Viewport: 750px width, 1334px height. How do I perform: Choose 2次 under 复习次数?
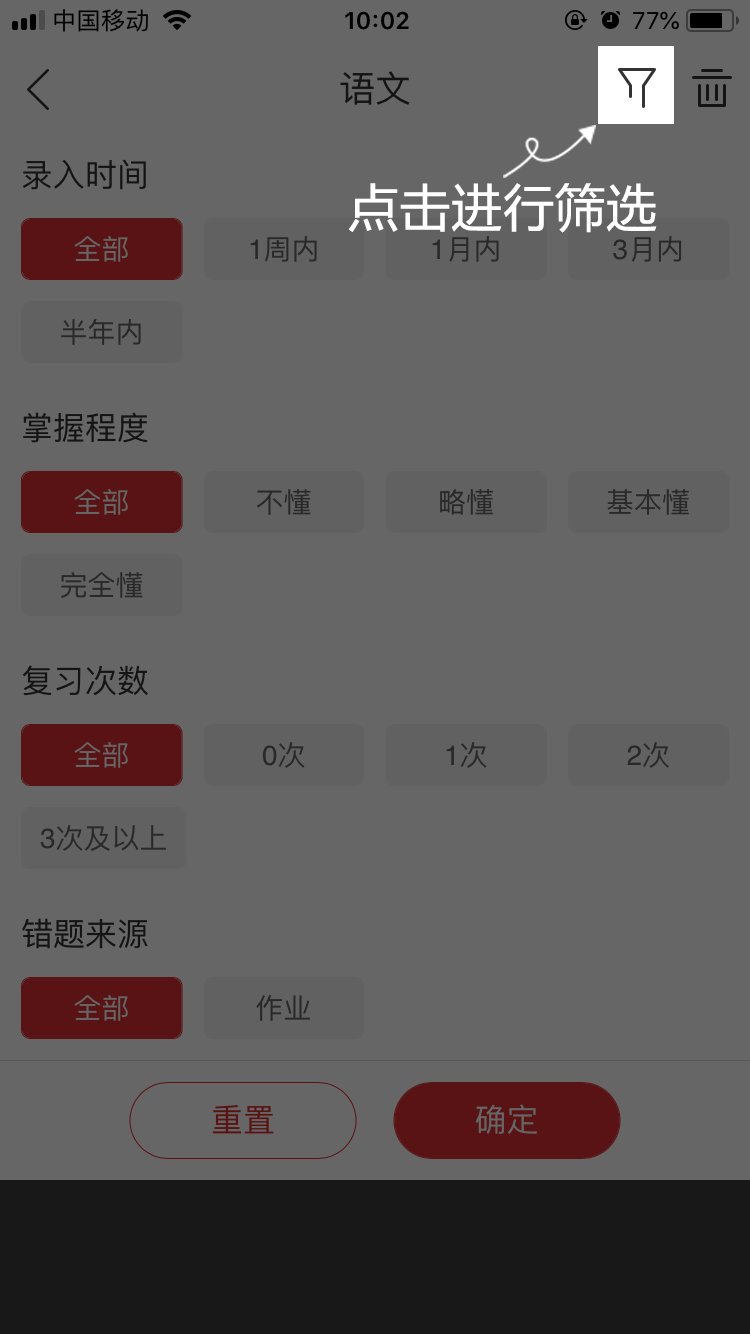pos(648,755)
